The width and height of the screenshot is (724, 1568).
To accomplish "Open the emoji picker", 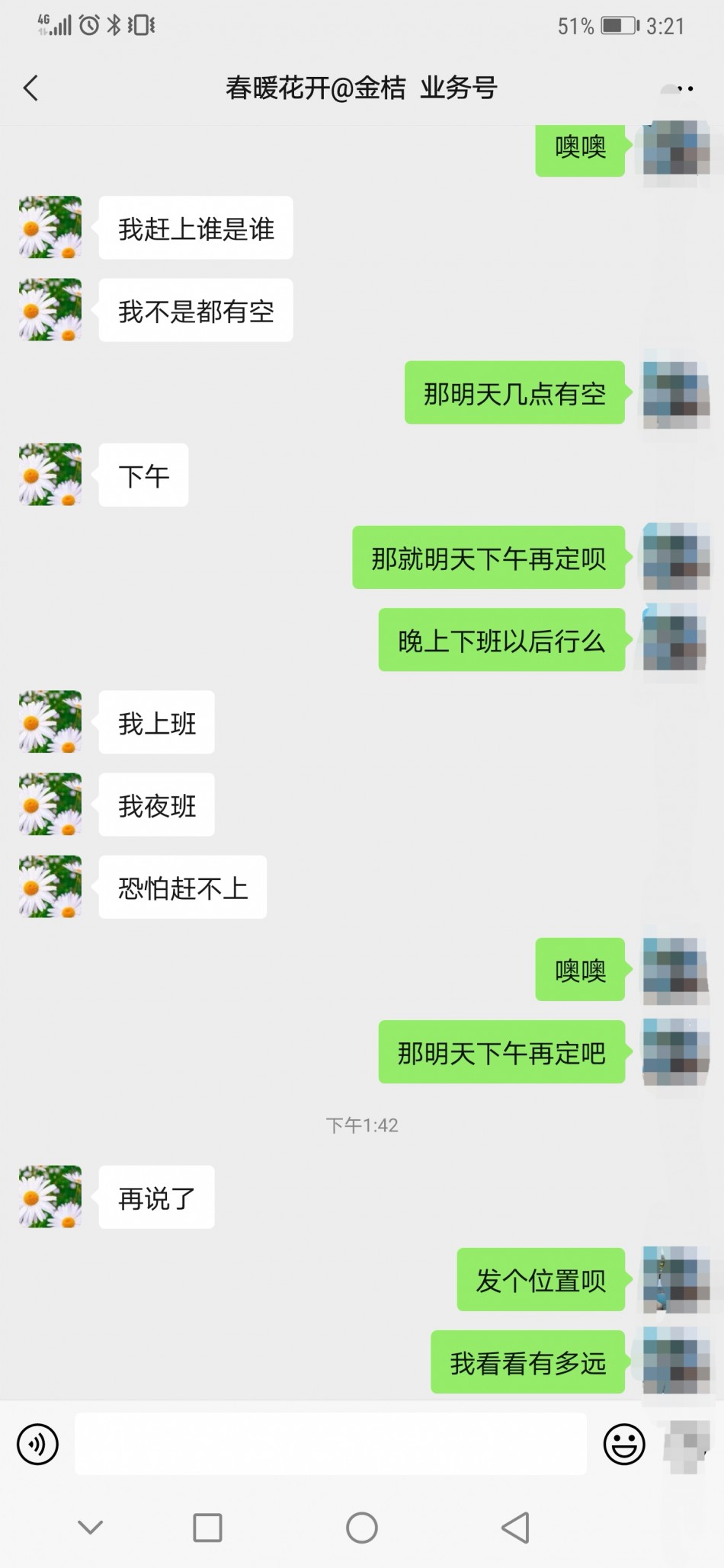I will point(624,1443).
